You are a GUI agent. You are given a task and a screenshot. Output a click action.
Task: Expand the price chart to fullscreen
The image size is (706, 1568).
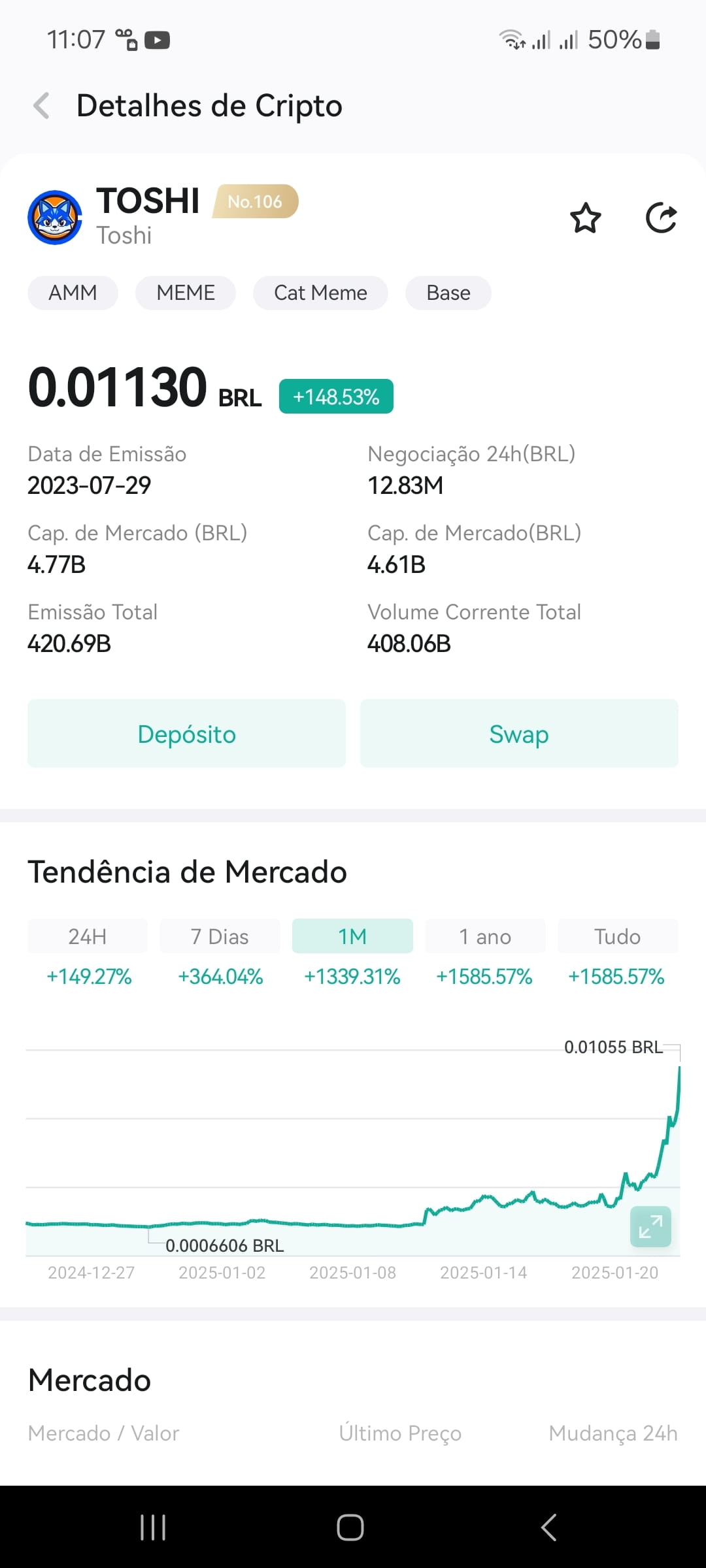(x=650, y=1226)
